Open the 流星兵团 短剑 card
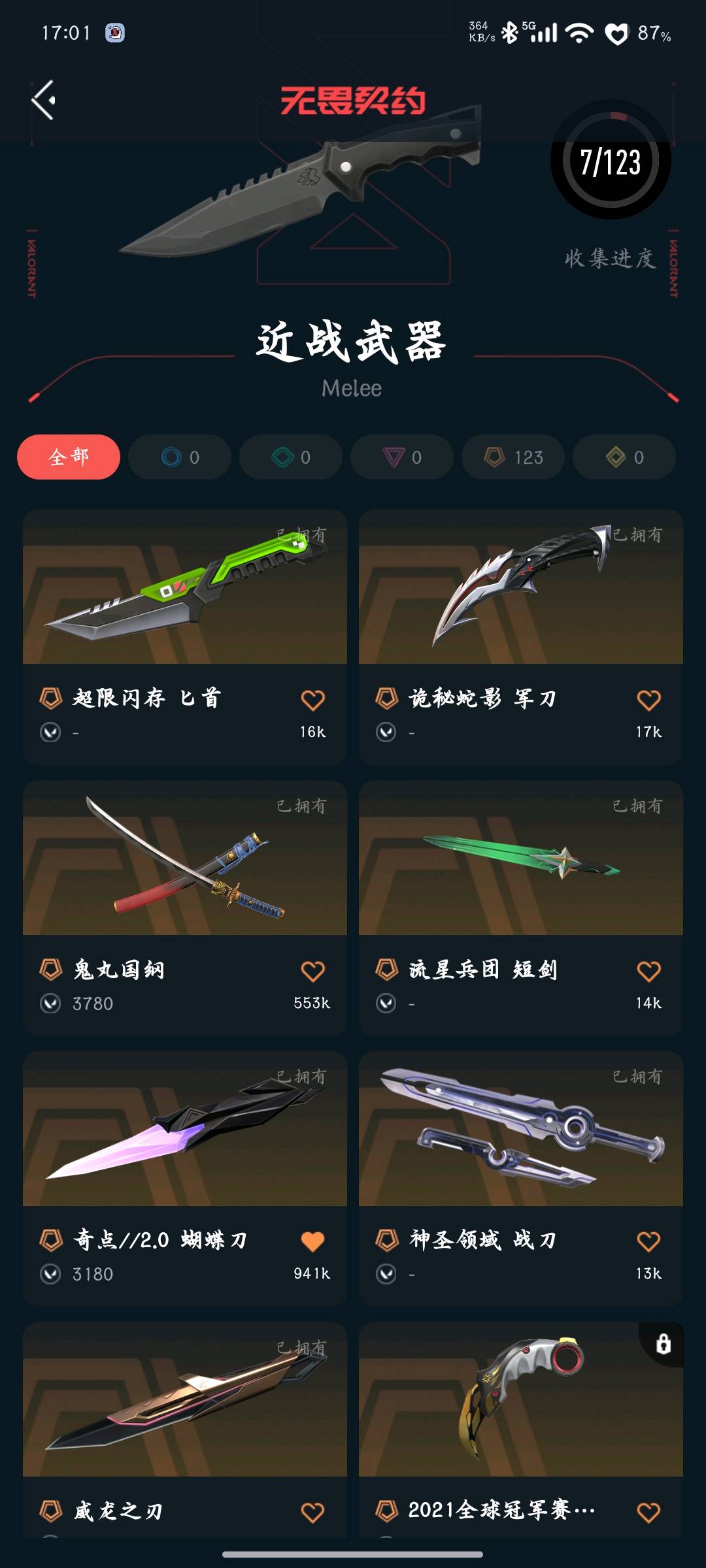 [521, 858]
